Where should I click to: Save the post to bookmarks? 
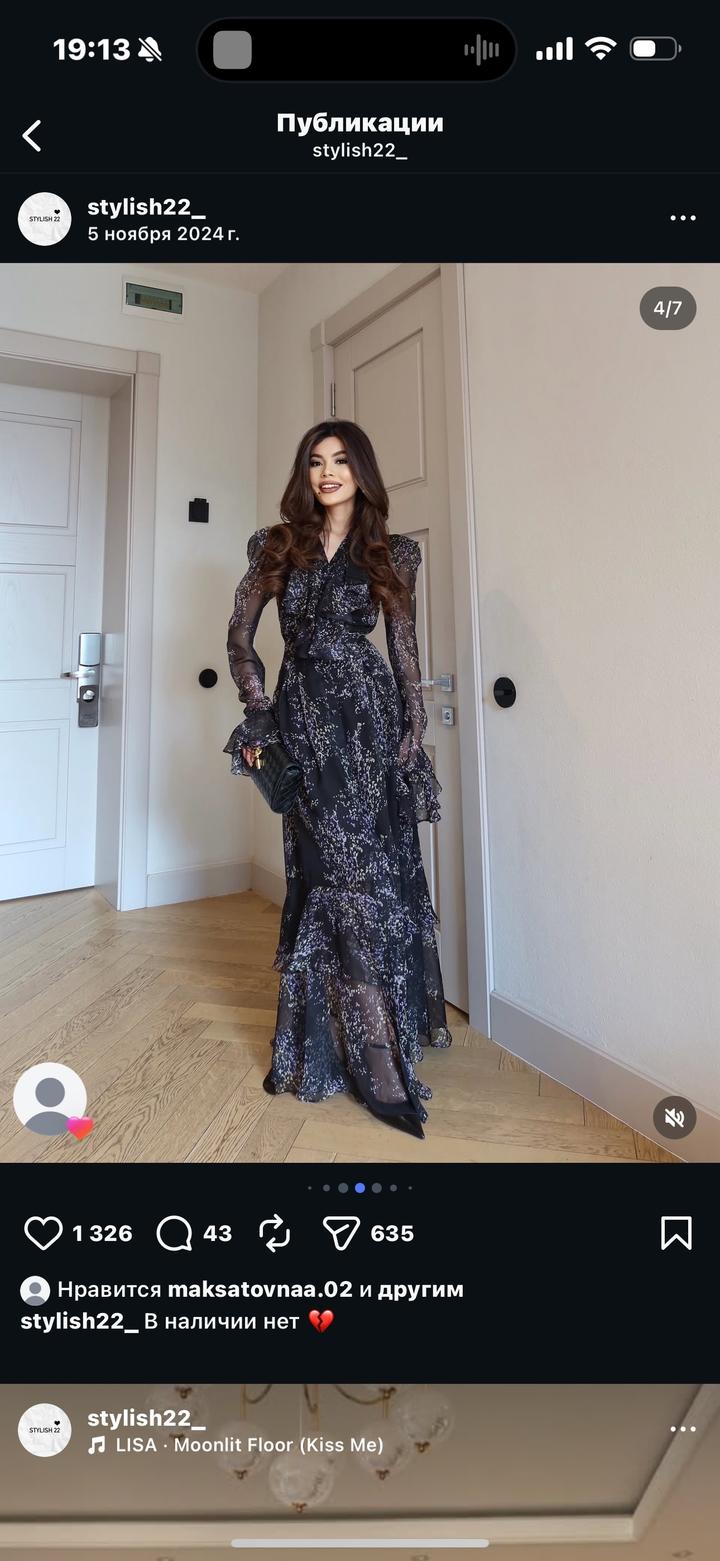pyautogui.click(x=676, y=1233)
